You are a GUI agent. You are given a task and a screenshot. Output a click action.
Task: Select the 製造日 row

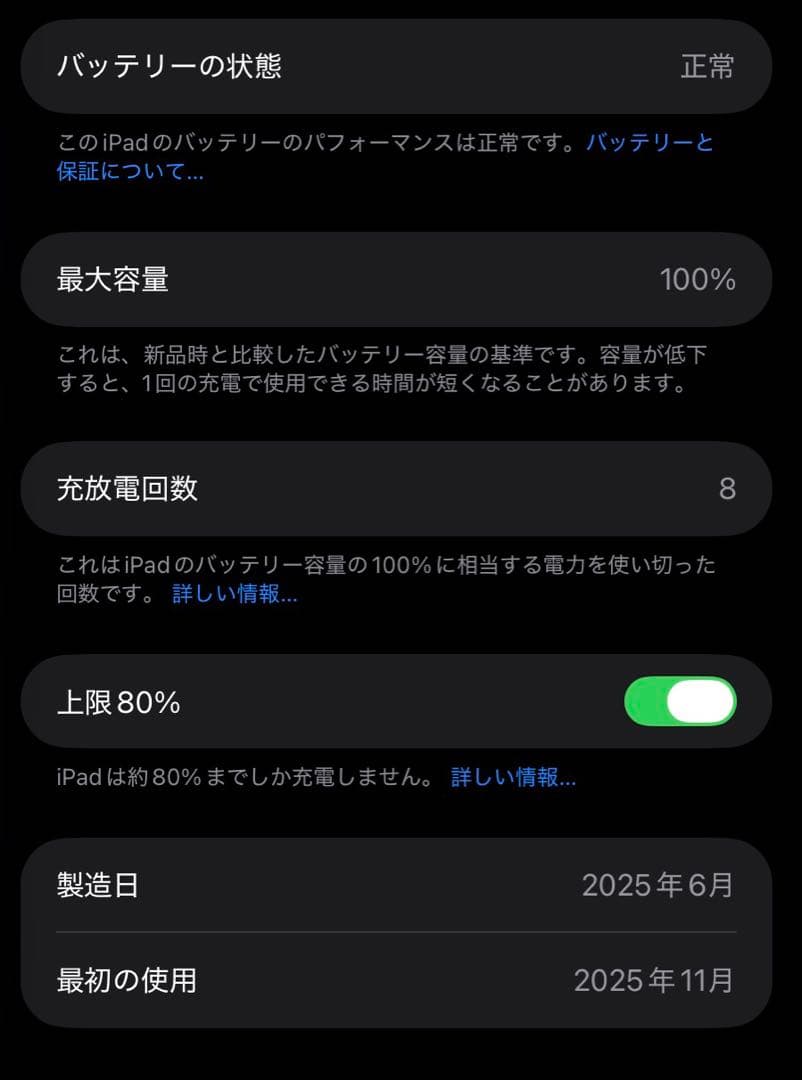click(400, 884)
